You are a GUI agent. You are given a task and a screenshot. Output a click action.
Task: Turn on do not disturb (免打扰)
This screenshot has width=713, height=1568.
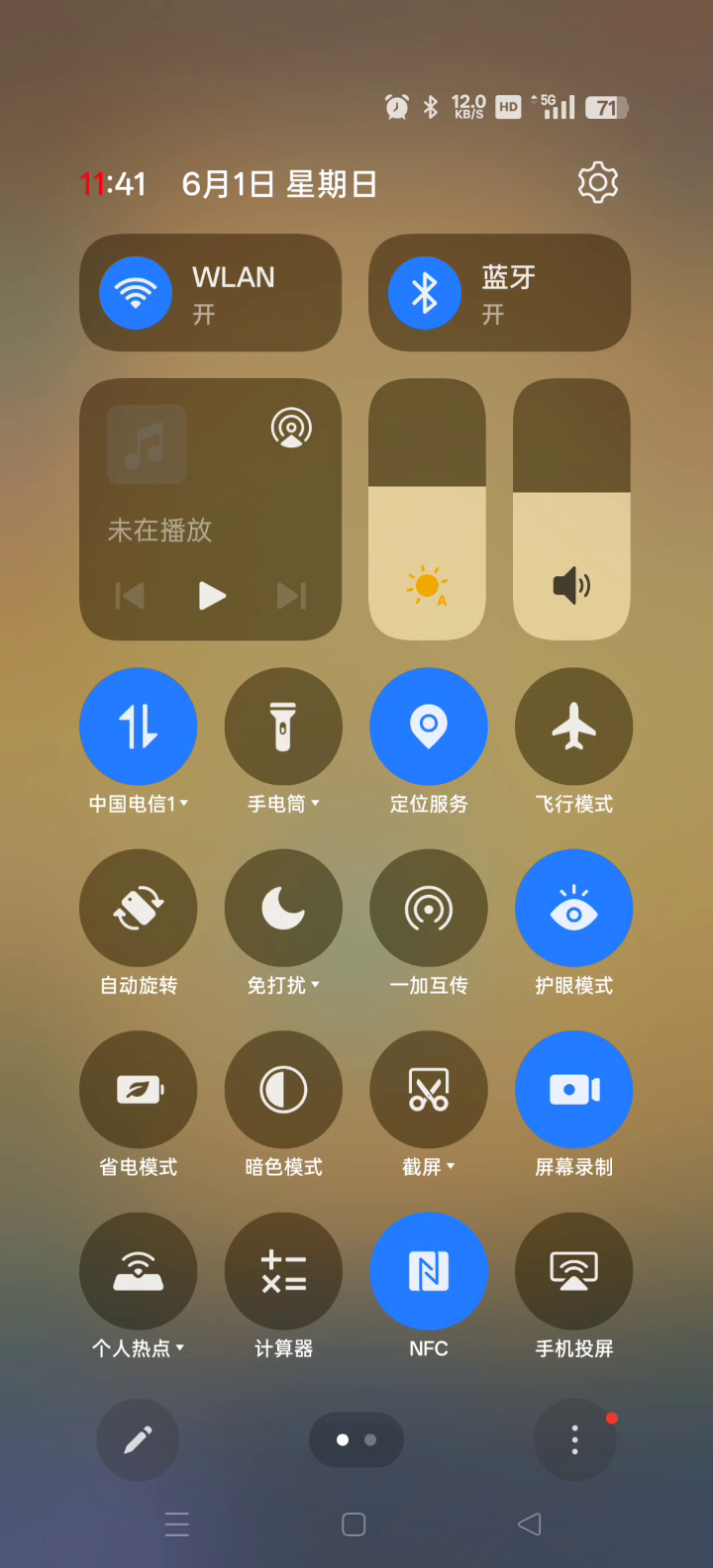[x=283, y=908]
